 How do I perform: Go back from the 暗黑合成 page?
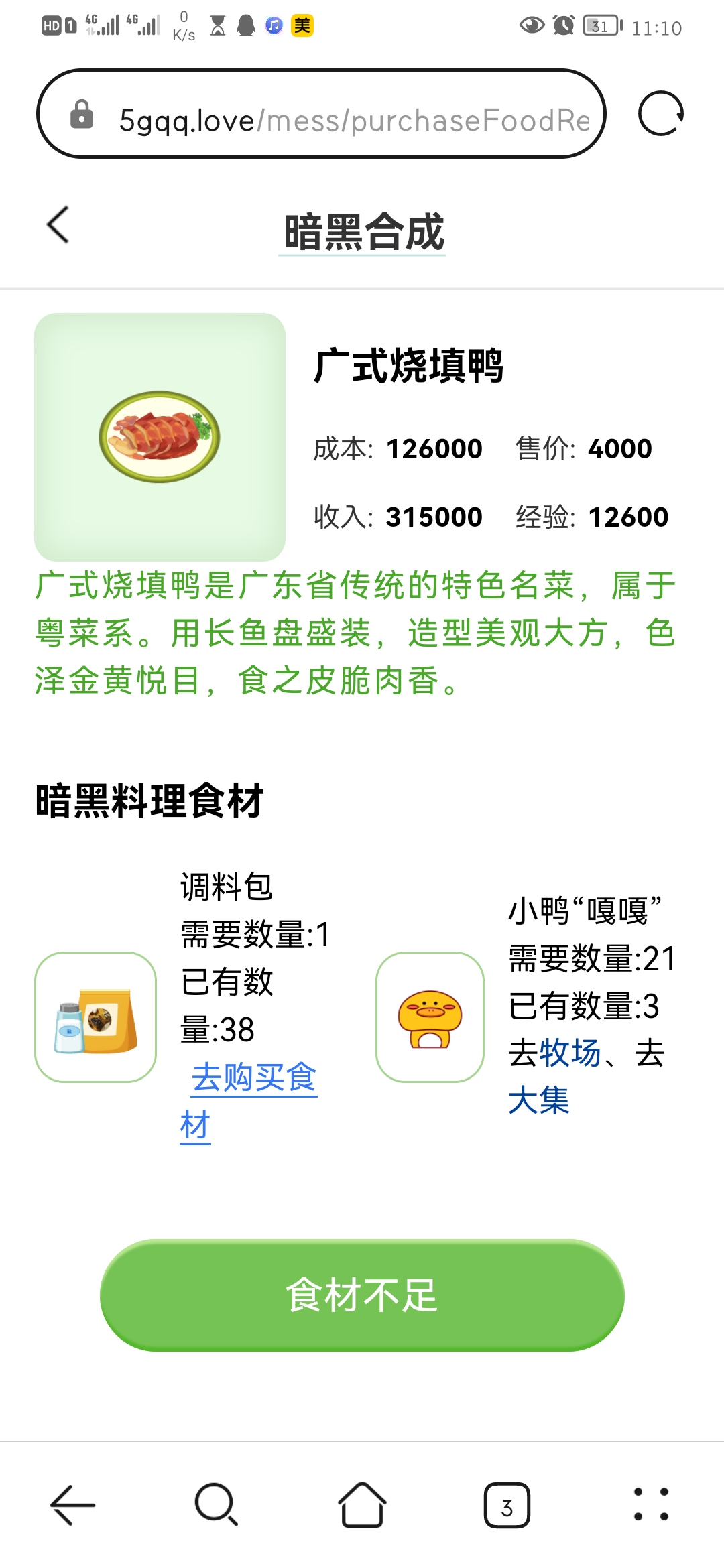click(x=58, y=225)
